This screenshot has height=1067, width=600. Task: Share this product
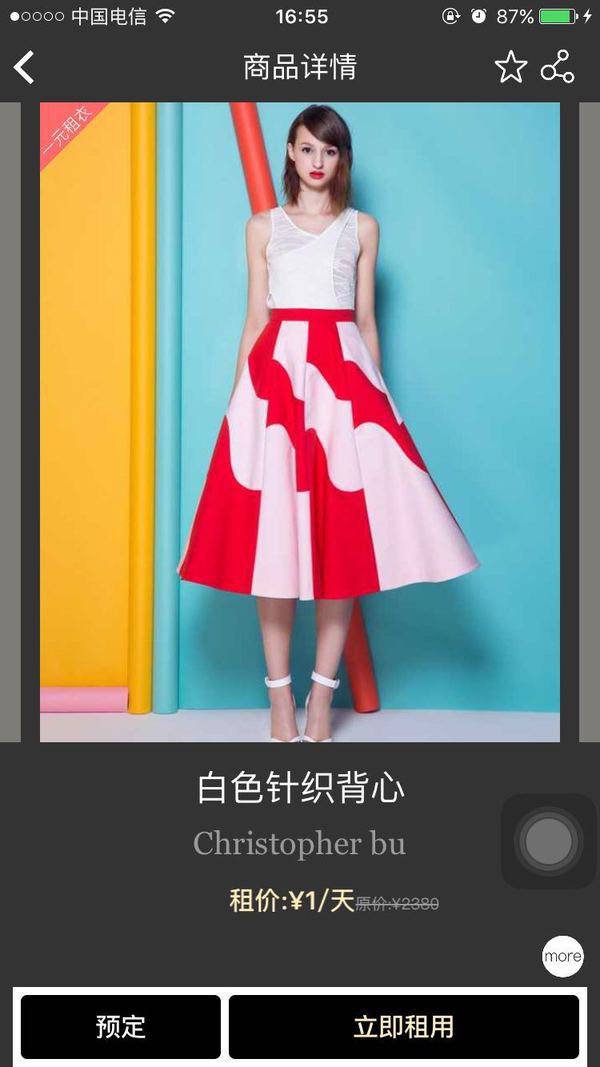(558, 67)
